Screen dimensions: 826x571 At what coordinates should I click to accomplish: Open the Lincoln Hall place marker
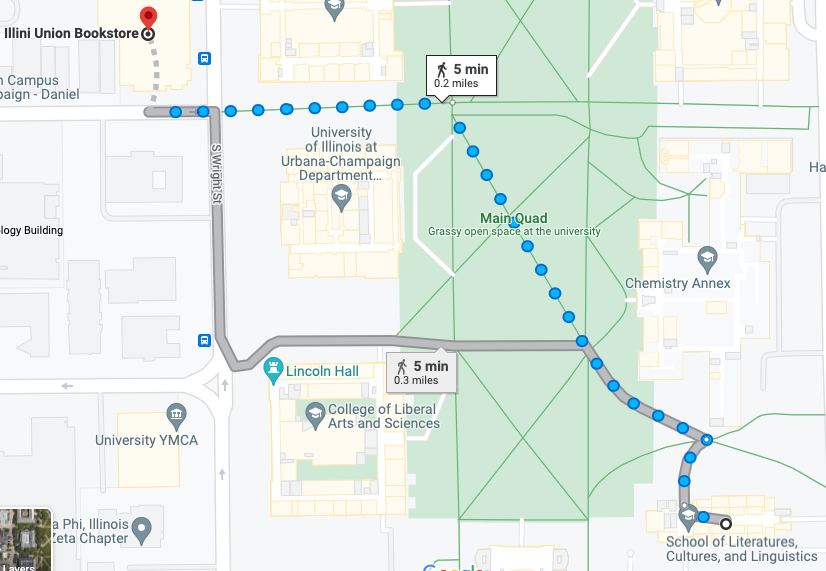pos(272,371)
